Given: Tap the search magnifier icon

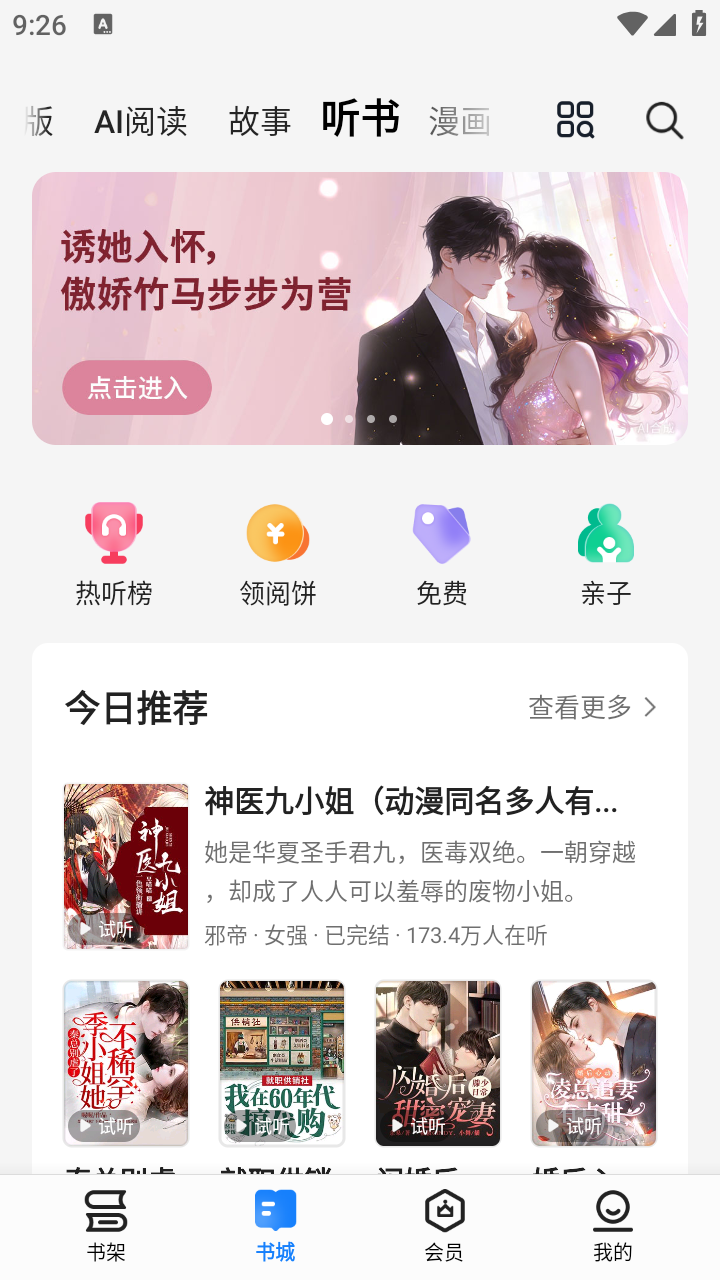Looking at the screenshot, I should pos(663,119).
